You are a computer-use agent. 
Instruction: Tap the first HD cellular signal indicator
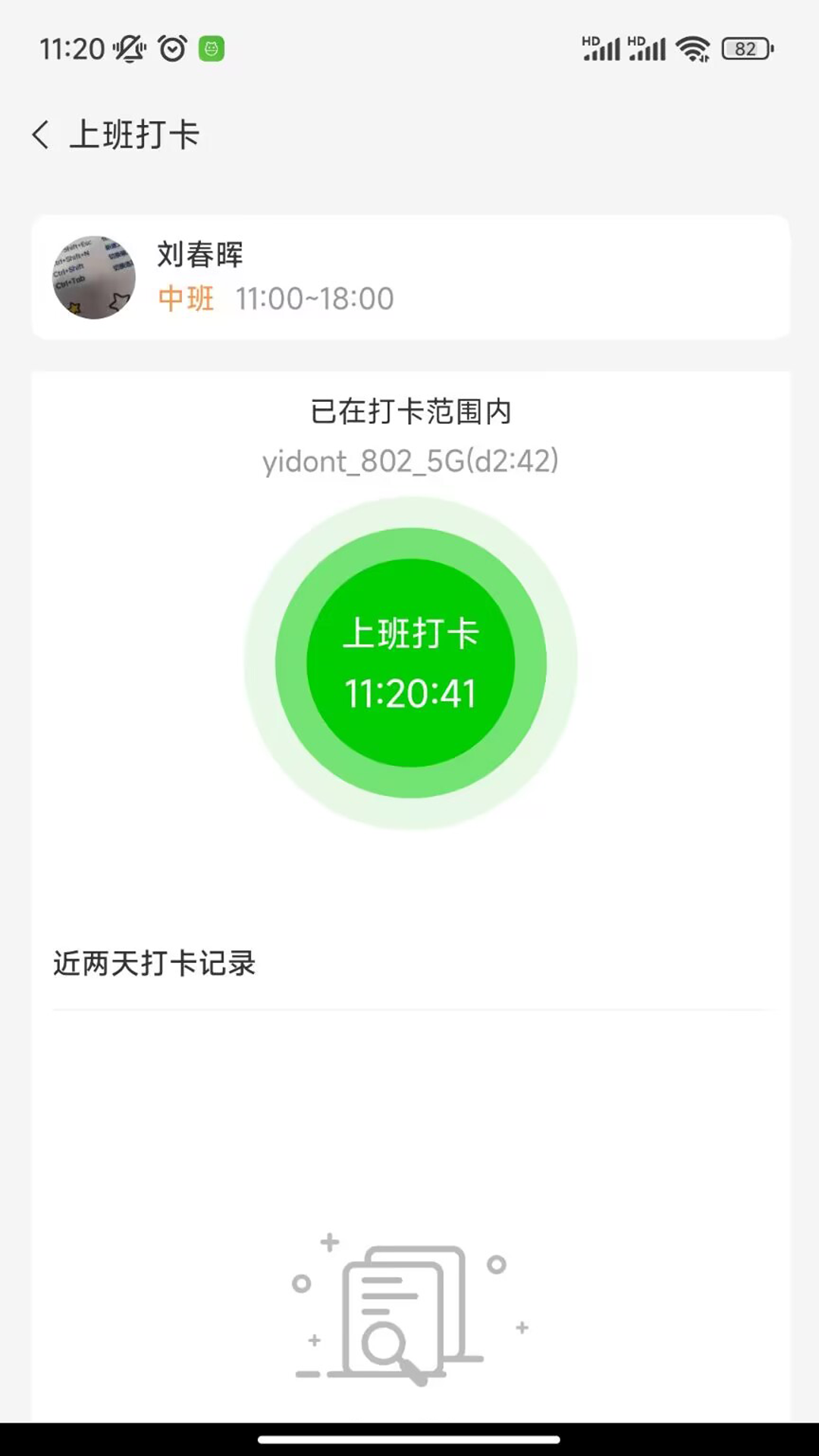603,48
